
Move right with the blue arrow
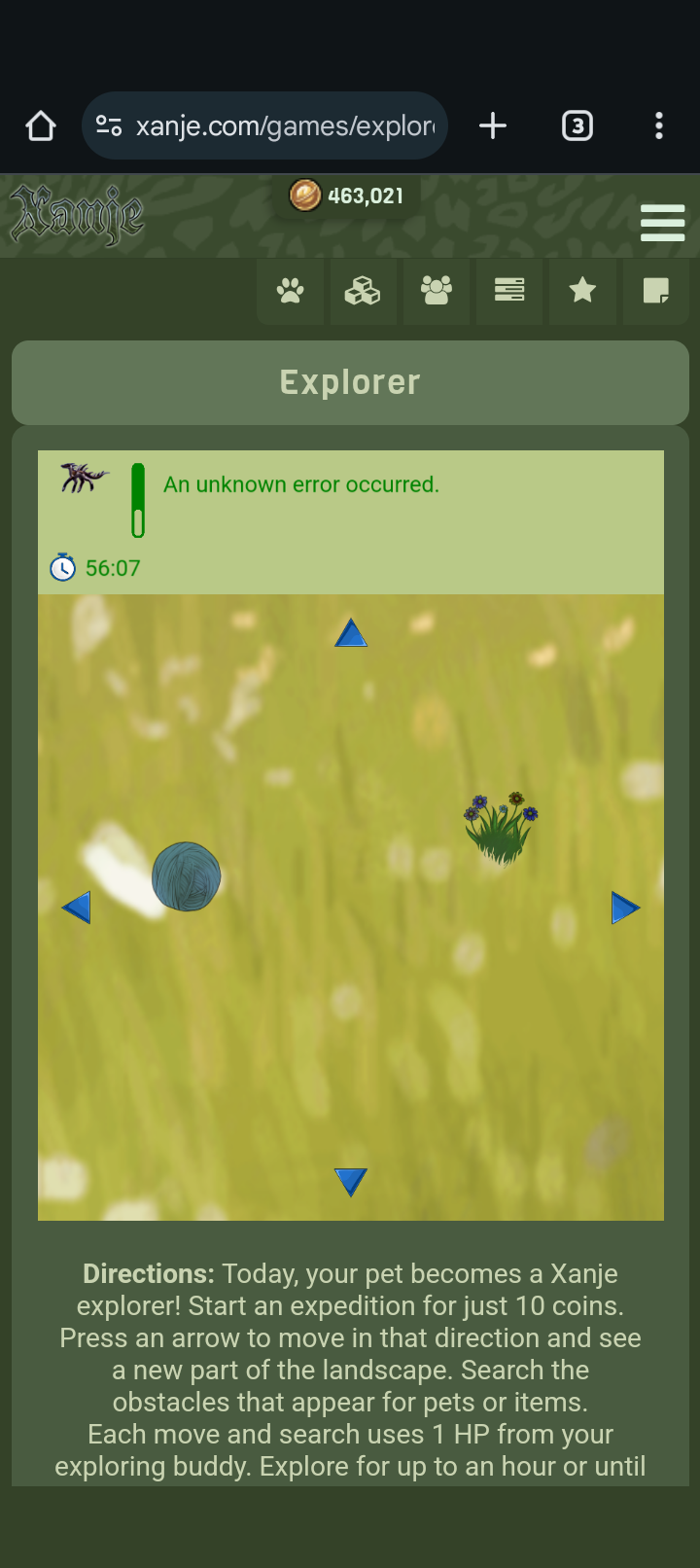coord(625,908)
